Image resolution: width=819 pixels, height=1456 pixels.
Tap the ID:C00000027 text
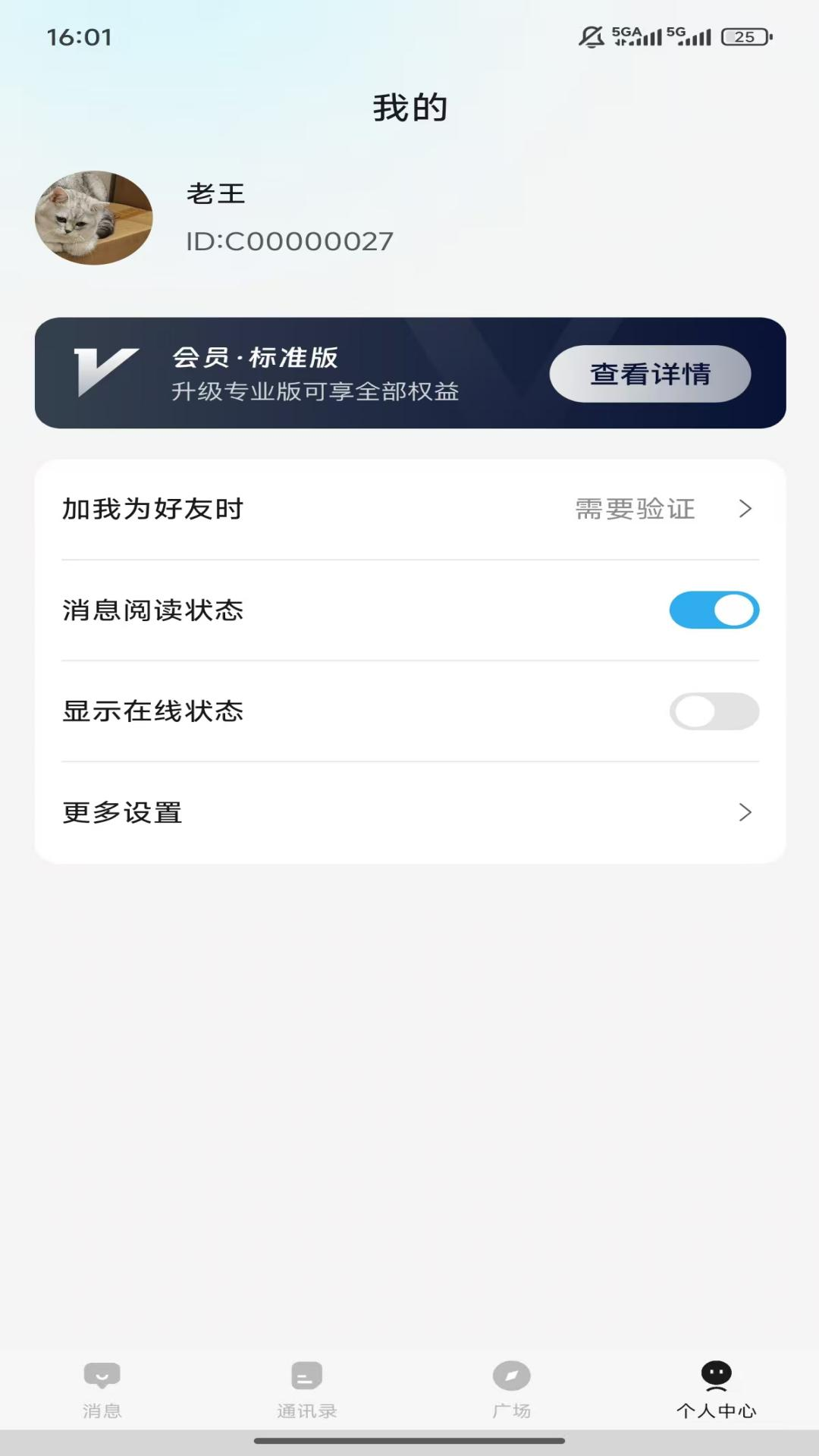pyautogui.click(x=290, y=240)
